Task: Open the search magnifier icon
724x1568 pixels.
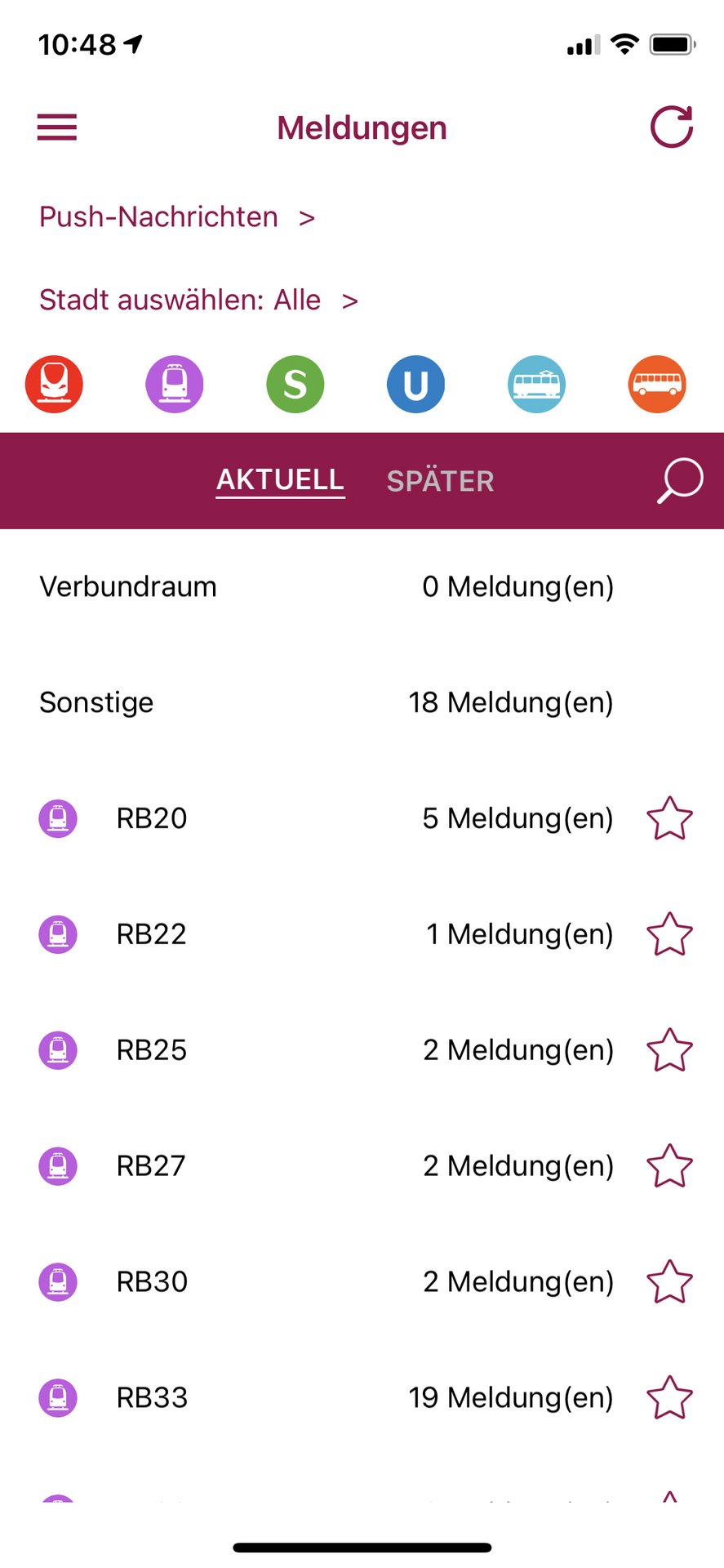Action: [679, 481]
